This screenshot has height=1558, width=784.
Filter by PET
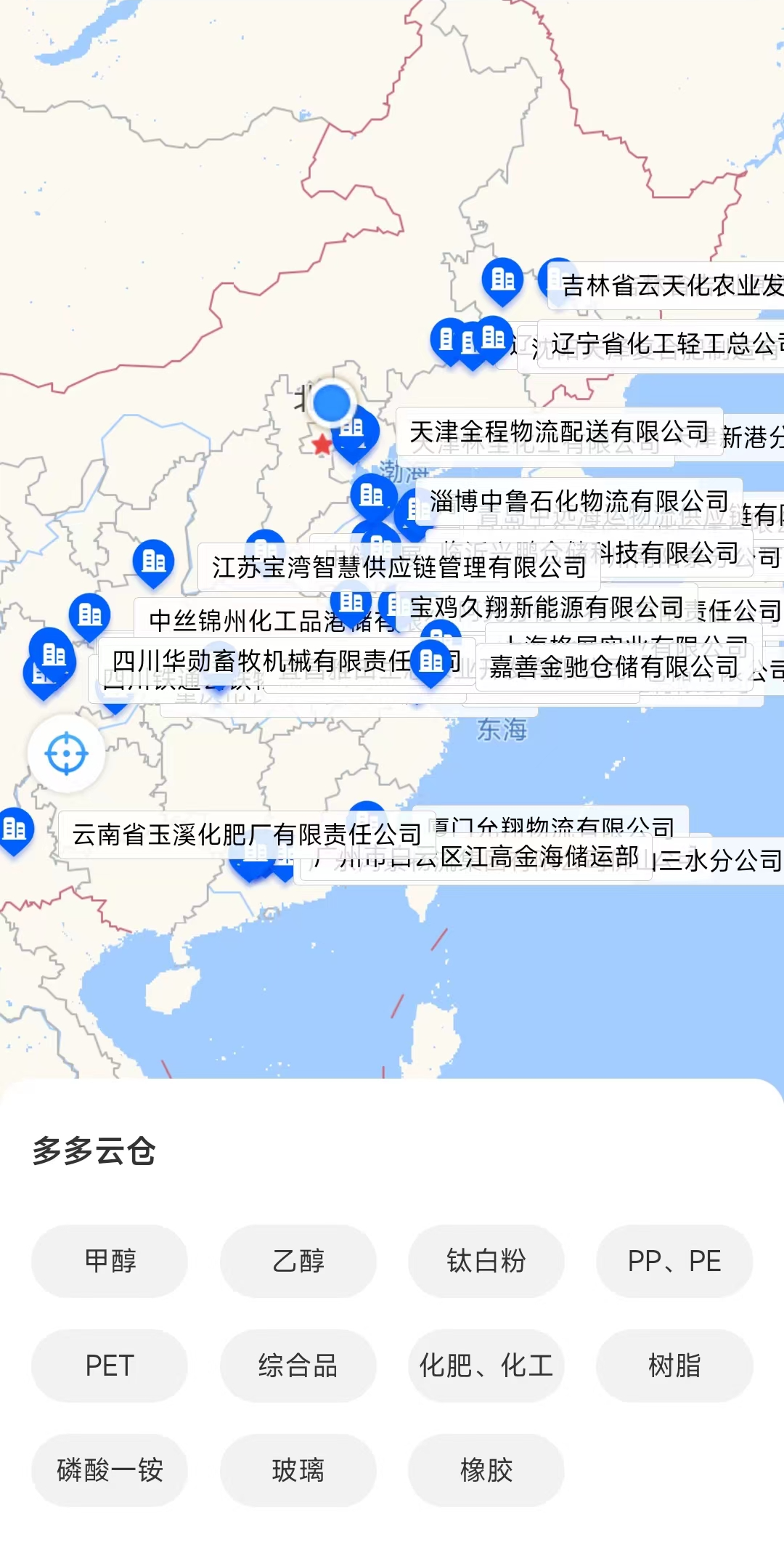tap(110, 1366)
